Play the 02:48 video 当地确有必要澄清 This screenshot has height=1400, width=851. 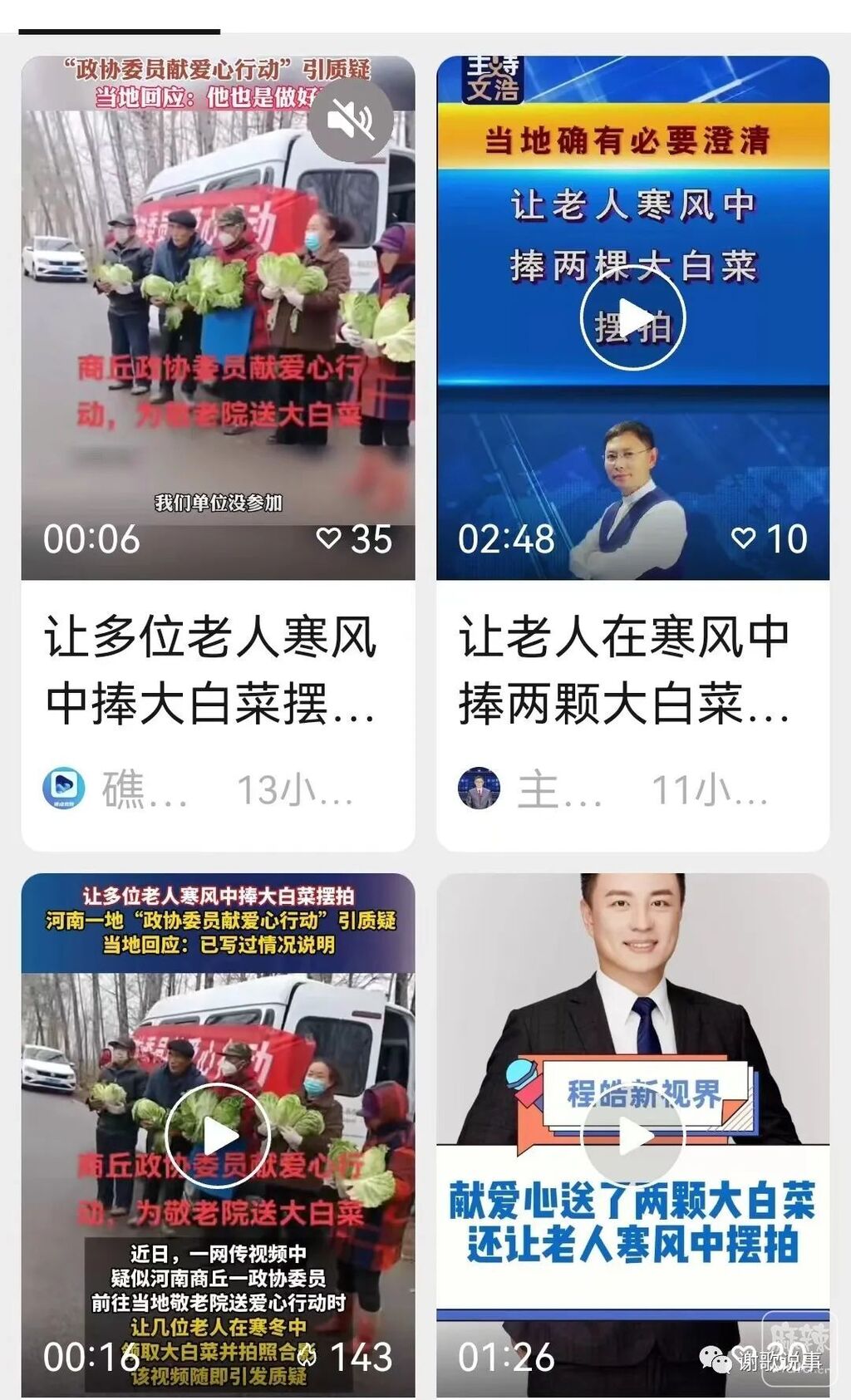coord(632,318)
